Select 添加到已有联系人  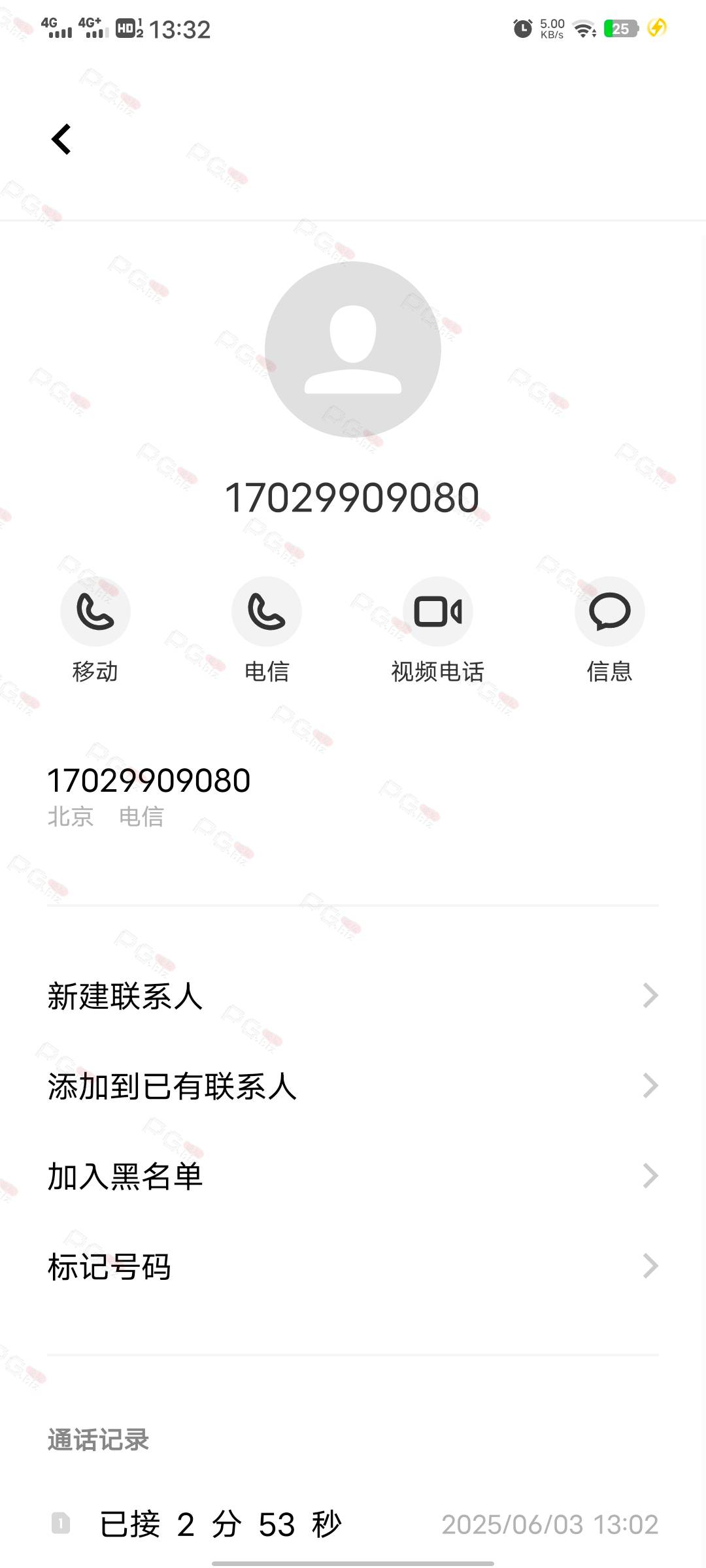[x=353, y=1086]
